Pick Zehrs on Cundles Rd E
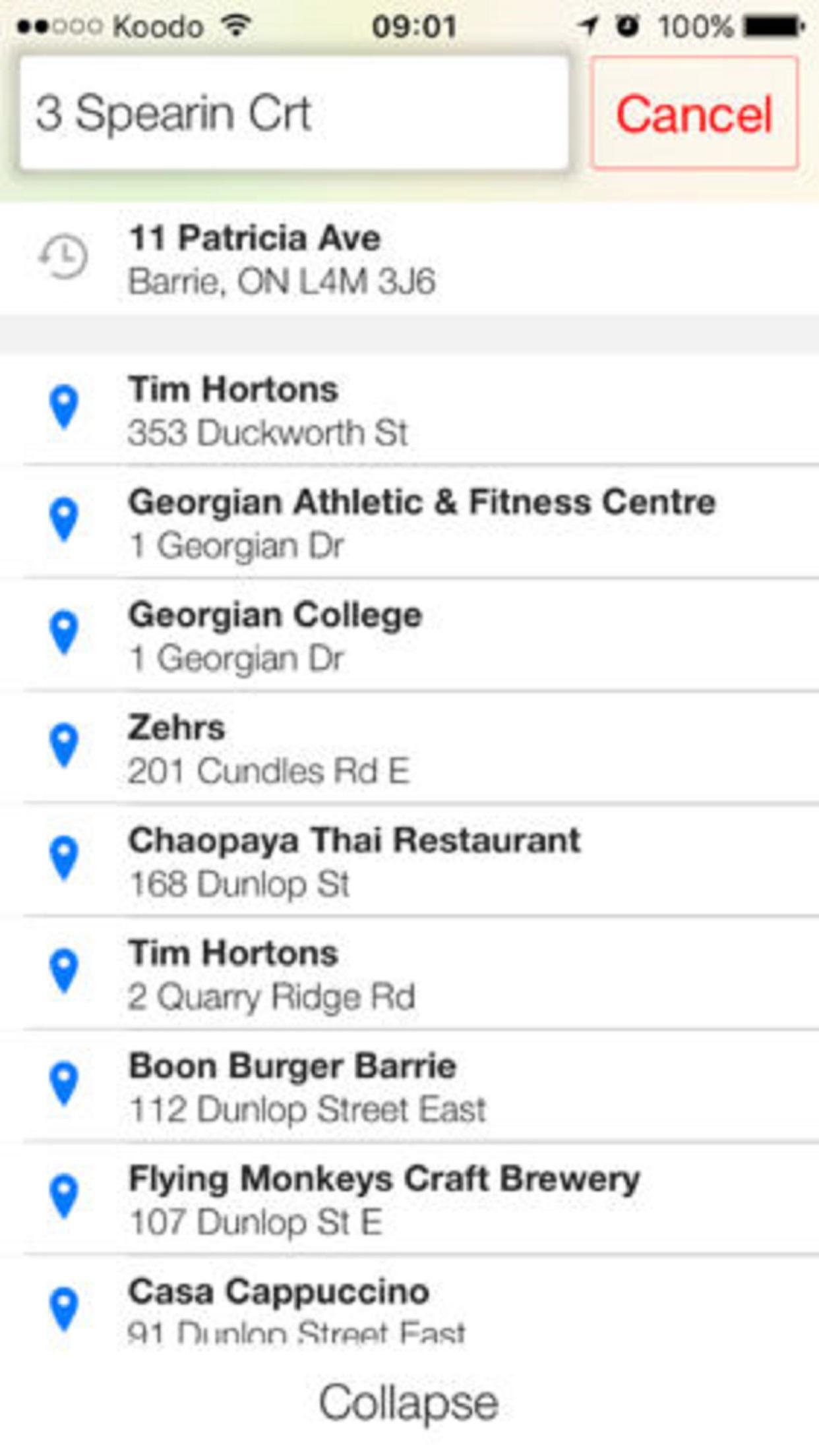819x1456 pixels. click(409, 748)
